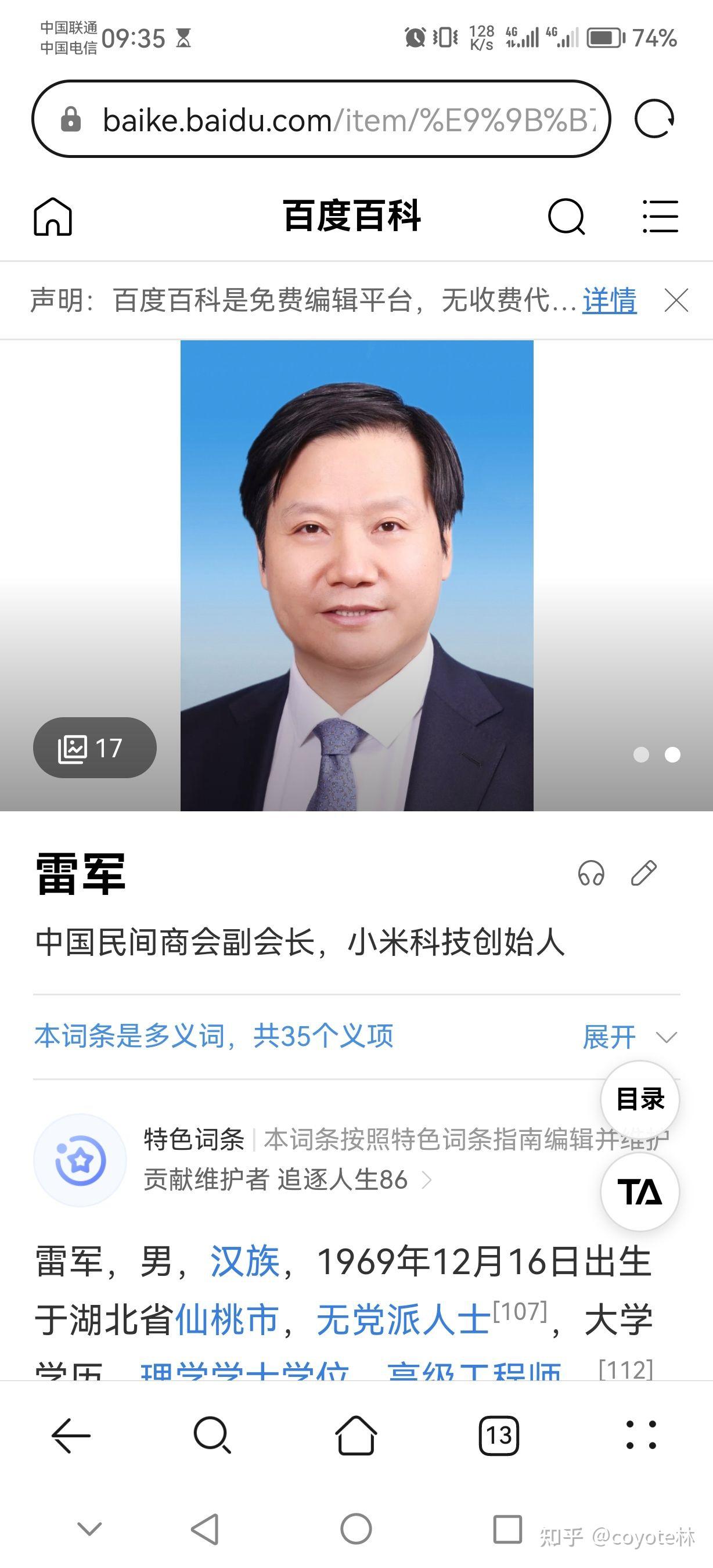713x1568 pixels.
Task: Open the 目录 floating button
Action: pyautogui.click(x=640, y=1099)
